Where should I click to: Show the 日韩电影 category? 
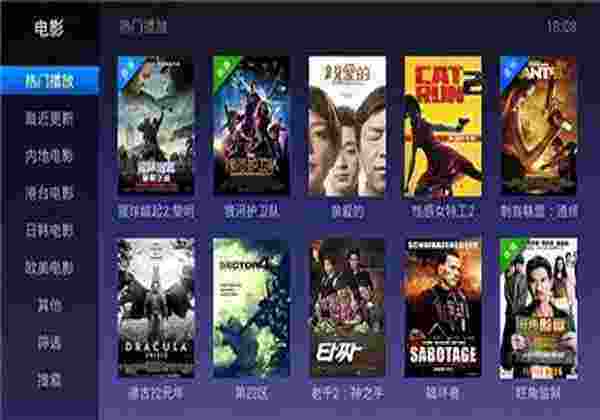click(x=49, y=230)
